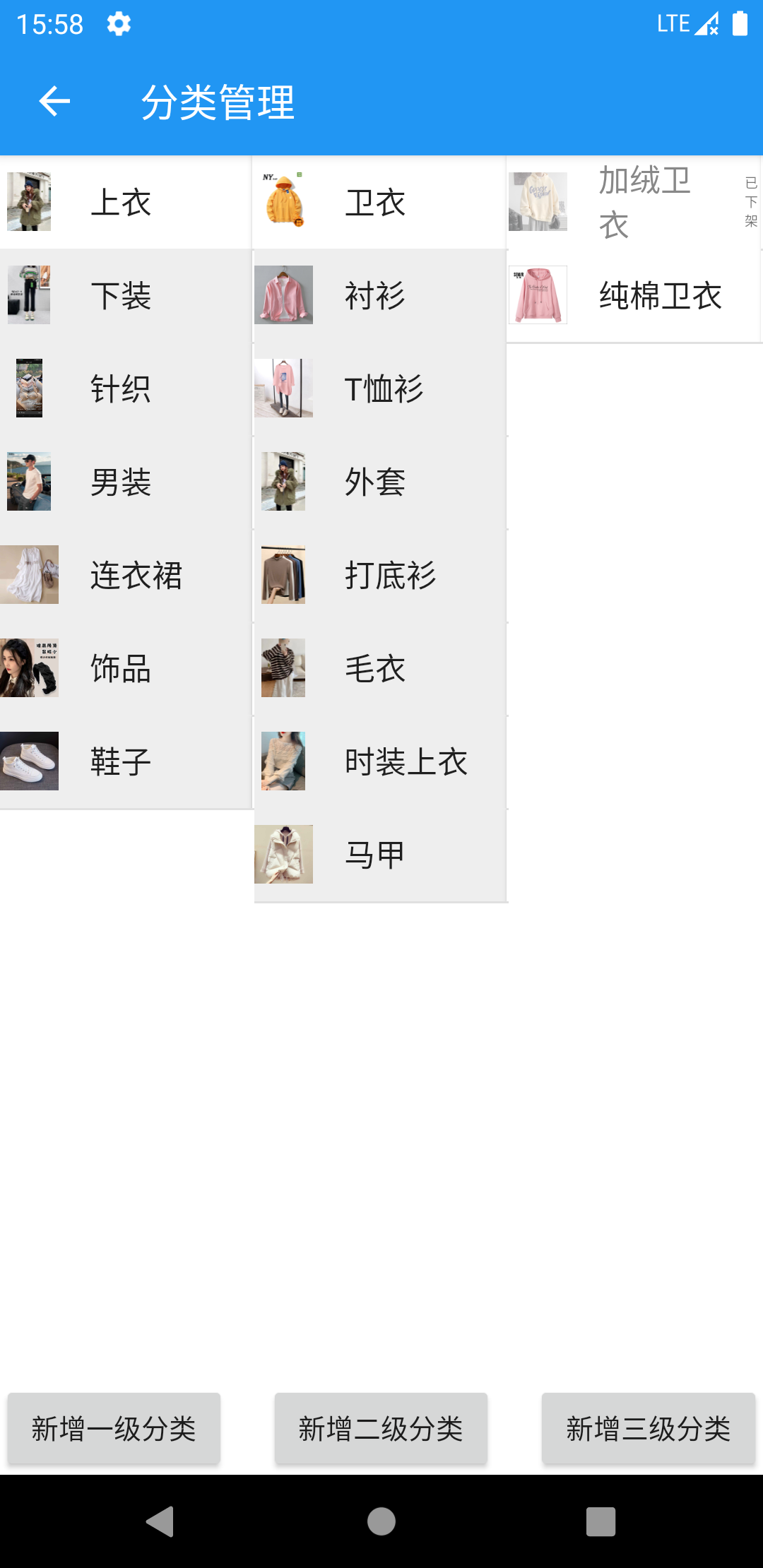Open the 加绒卫衣 delisted category
763x1568 pixels.
632,202
